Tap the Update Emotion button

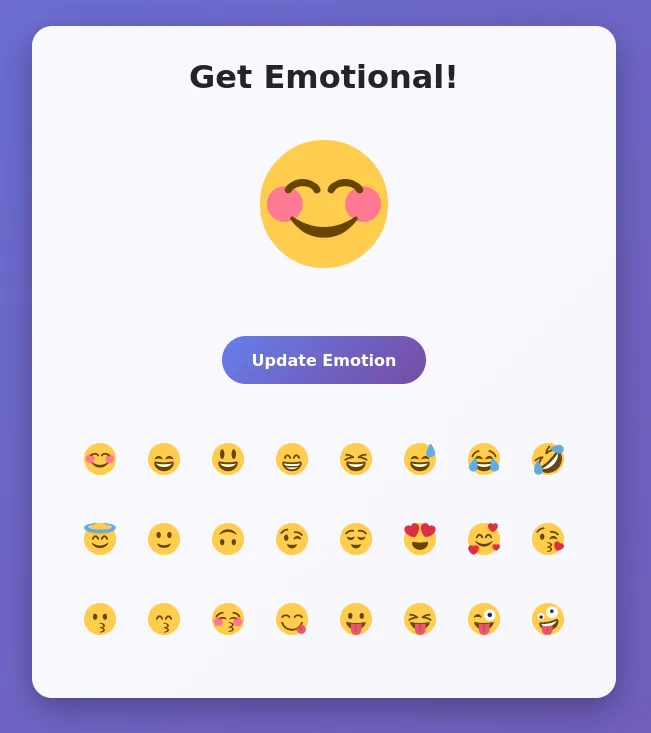(324, 360)
